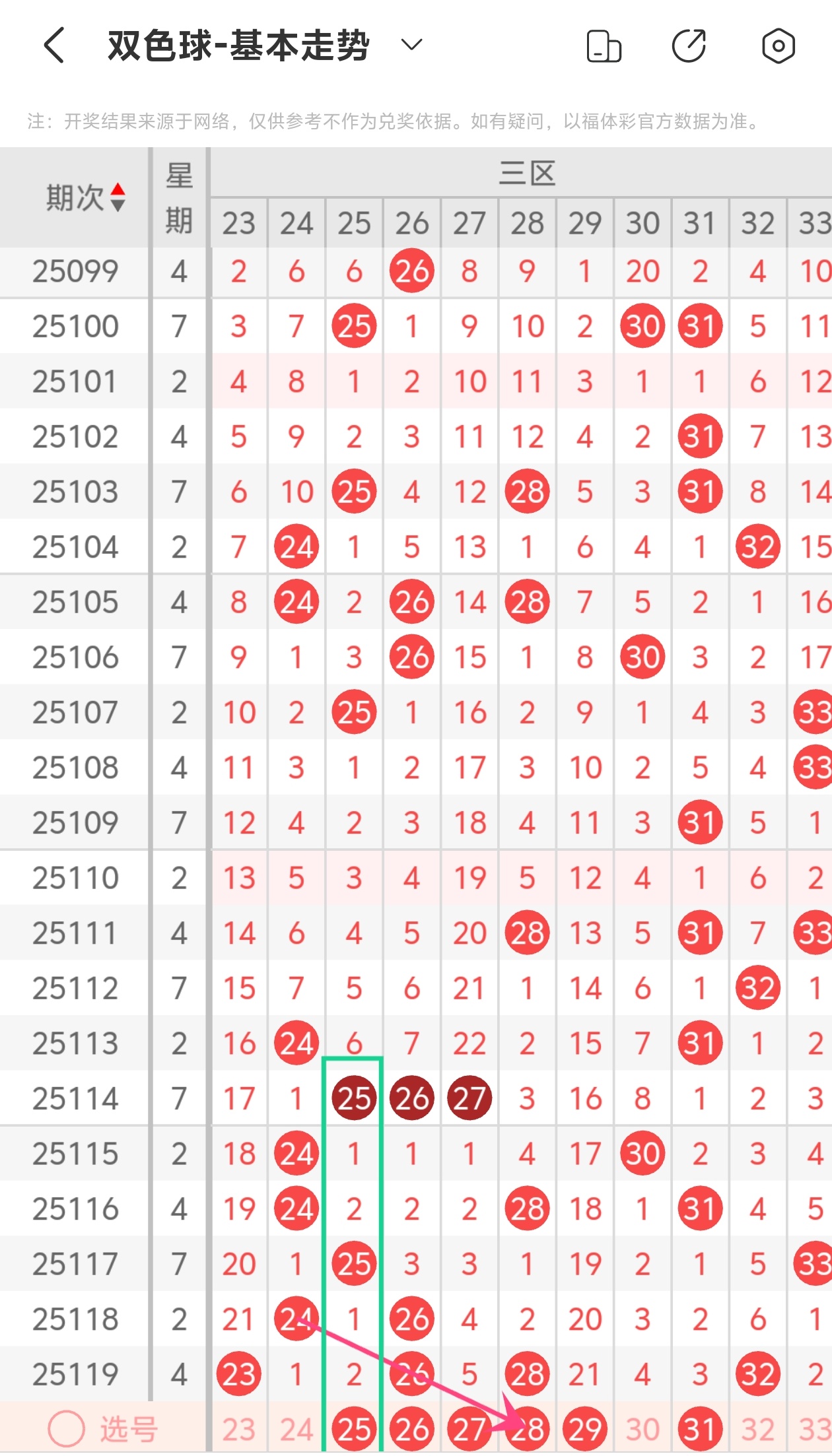The width and height of the screenshot is (832, 1456).
Task: Deselect number 25 in the 选号 row
Action: tap(355, 1430)
